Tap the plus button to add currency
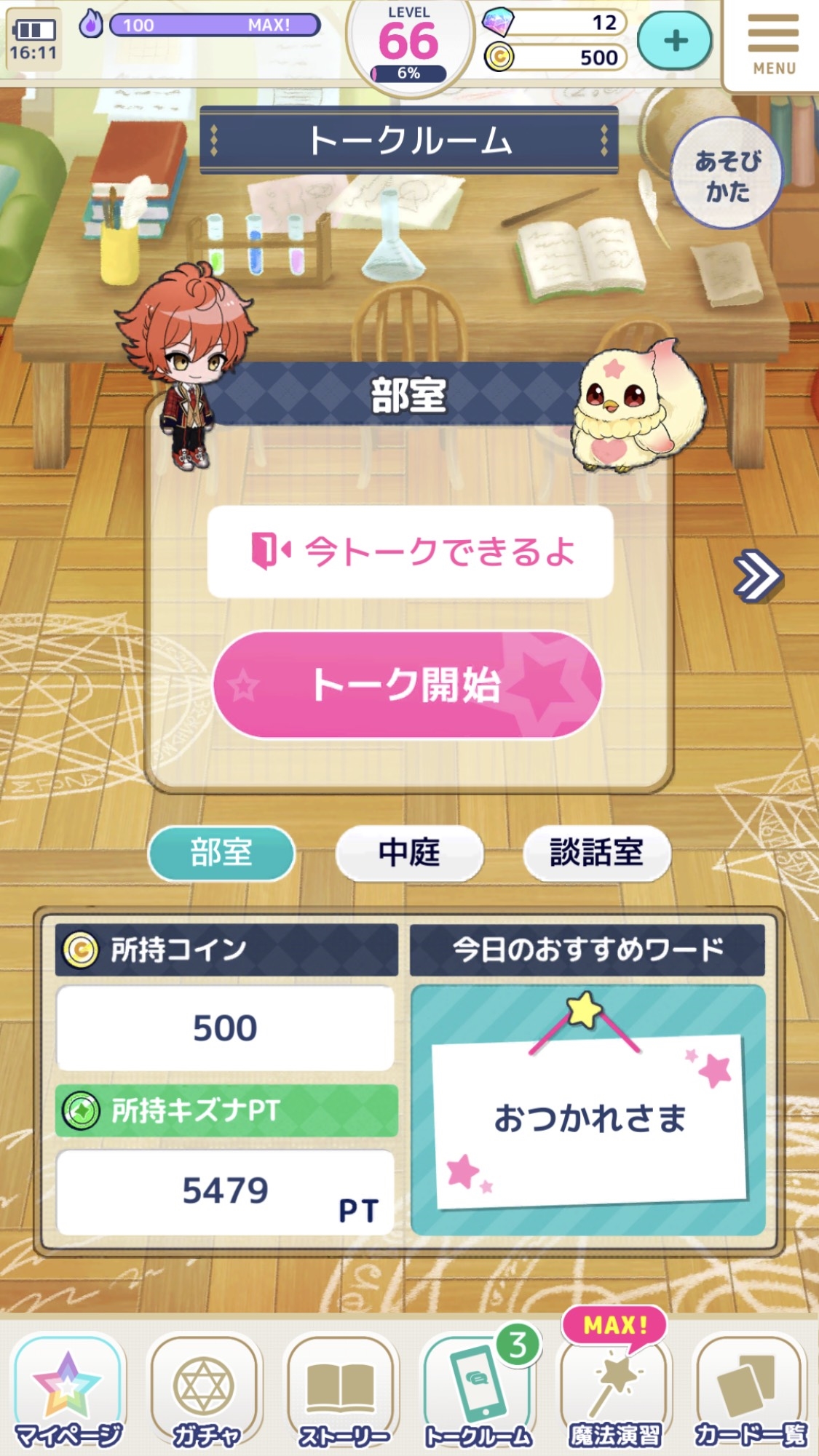This screenshot has height=1456, width=819. coord(675,41)
